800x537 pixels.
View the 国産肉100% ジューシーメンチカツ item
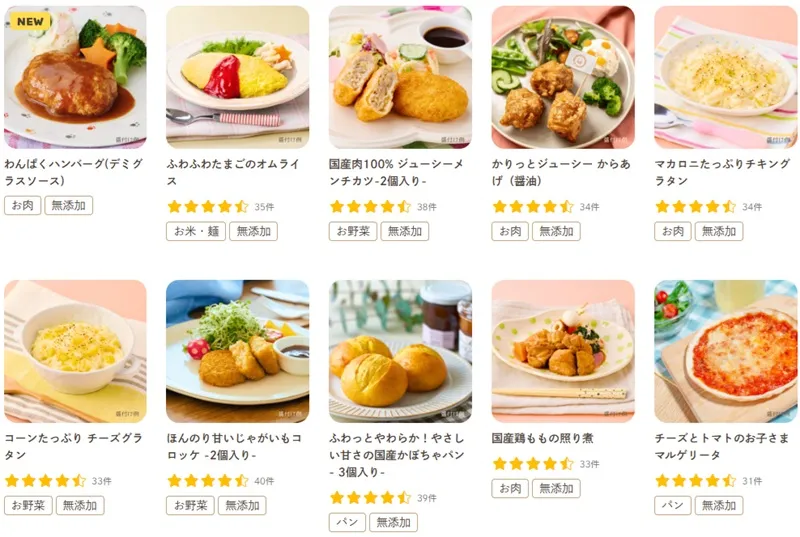point(400,77)
